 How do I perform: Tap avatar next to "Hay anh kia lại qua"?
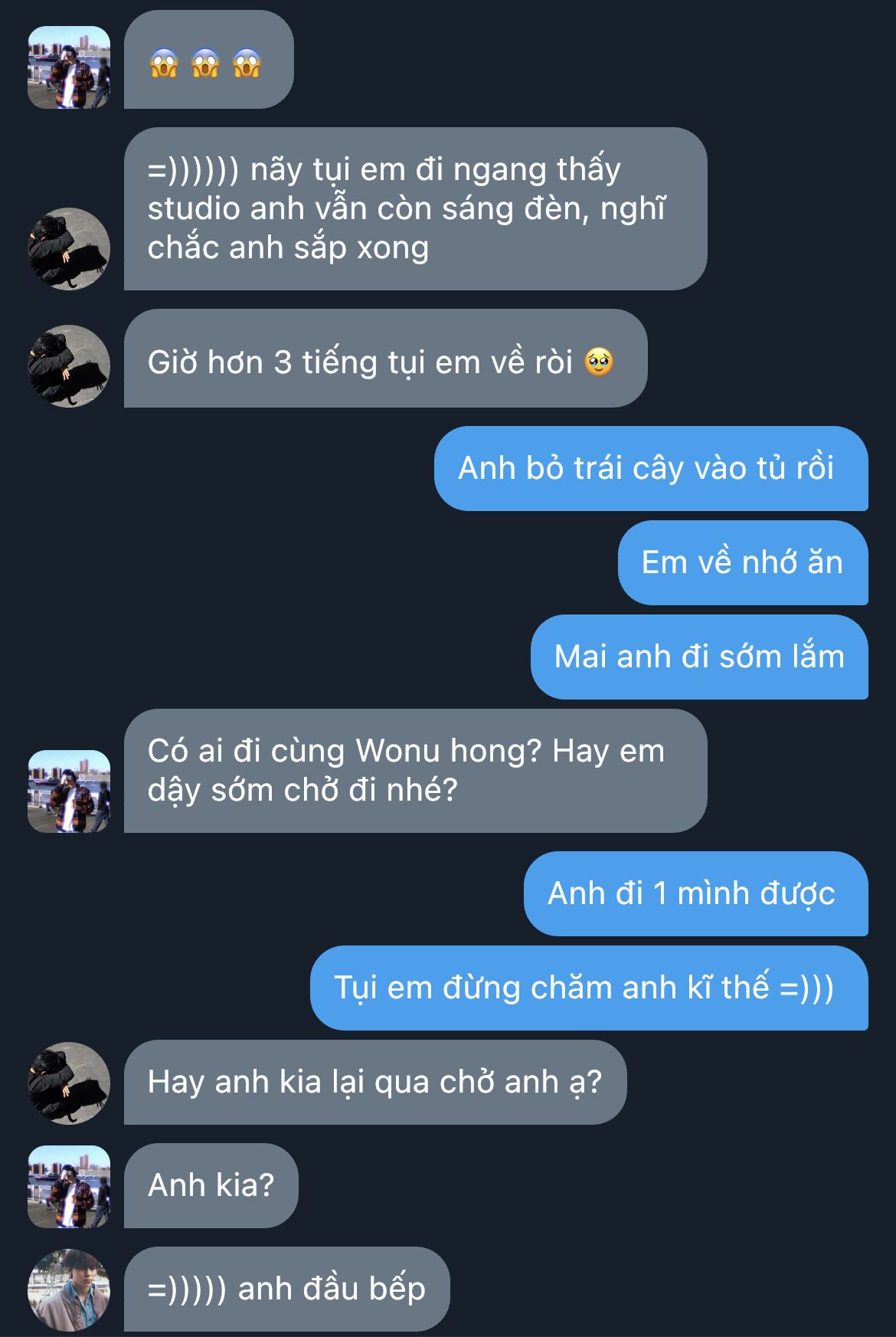tap(69, 1083)
